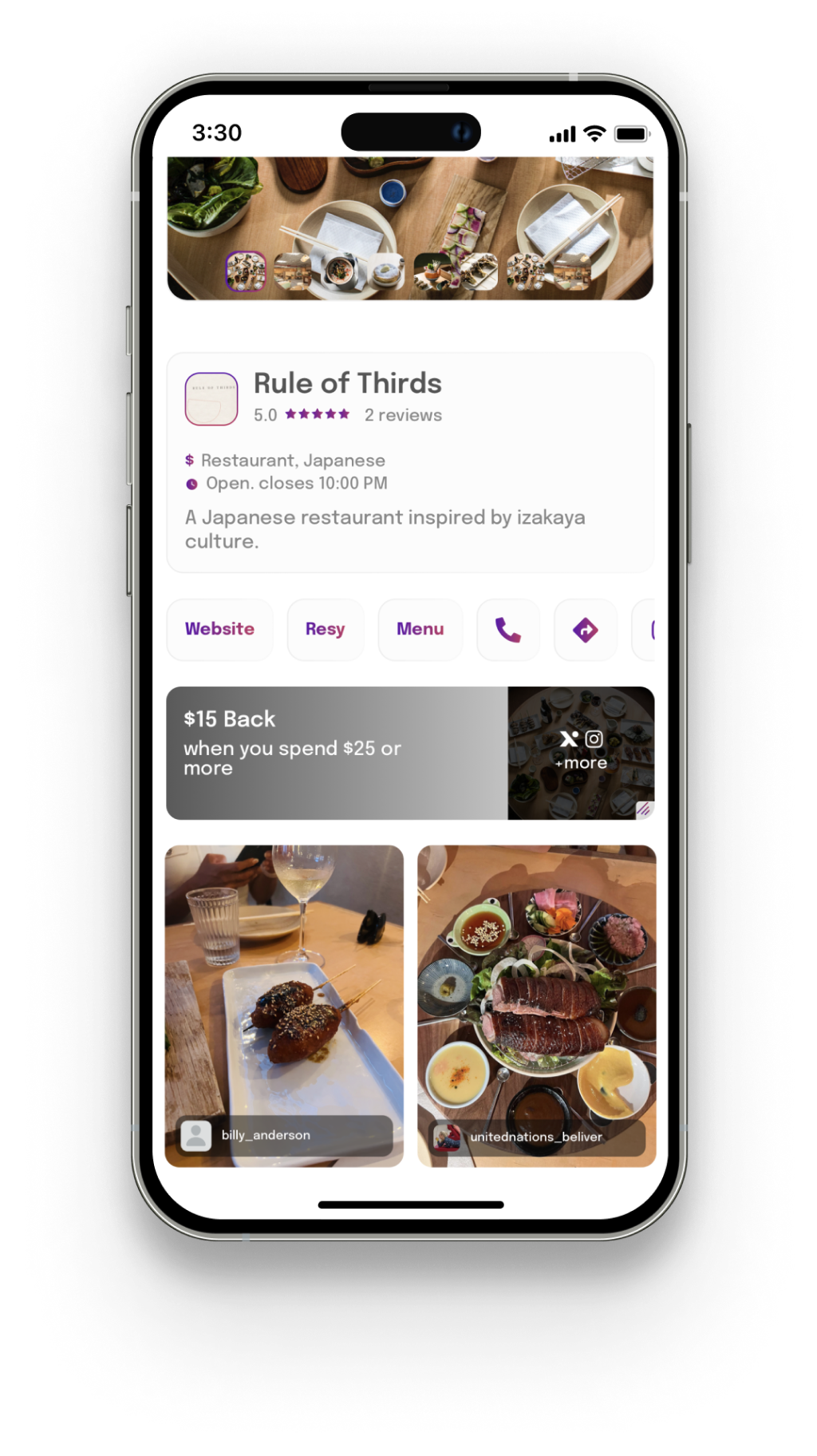817x1456 pixels.
Task: Book a table via Resy
Action: (x=325, y=629)
